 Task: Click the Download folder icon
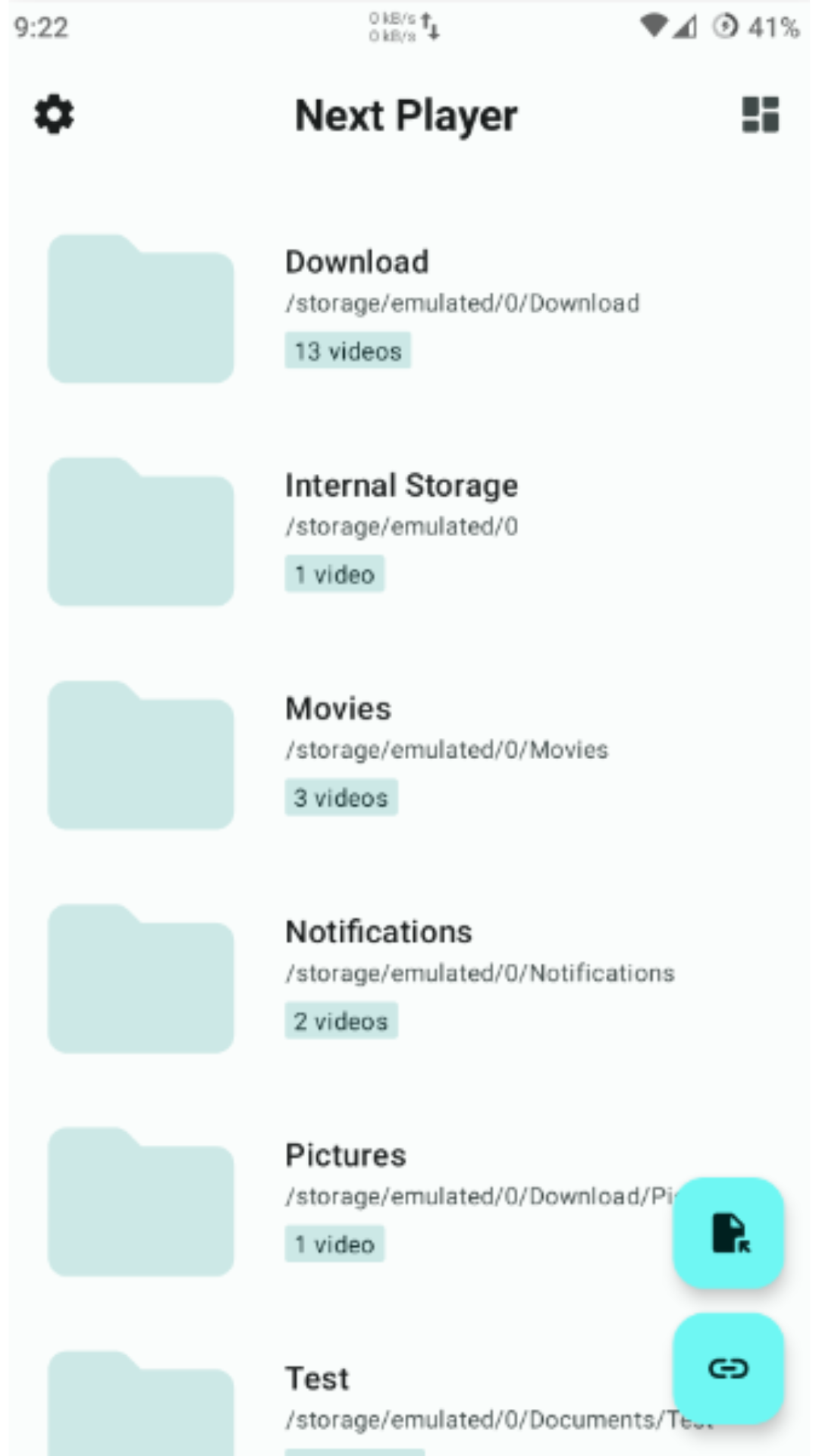pos(140,307)
